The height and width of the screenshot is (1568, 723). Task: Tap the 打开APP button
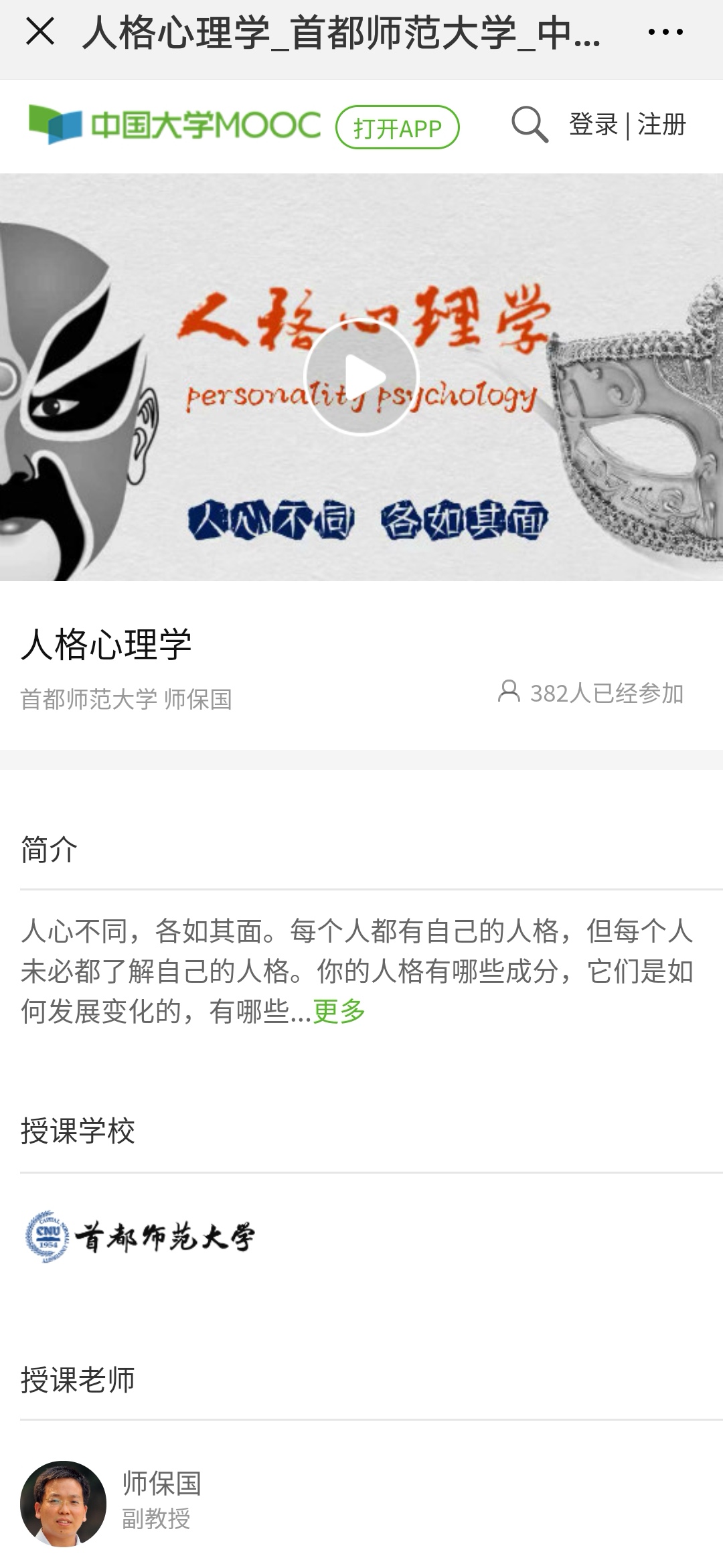click(x=397, y=127)
